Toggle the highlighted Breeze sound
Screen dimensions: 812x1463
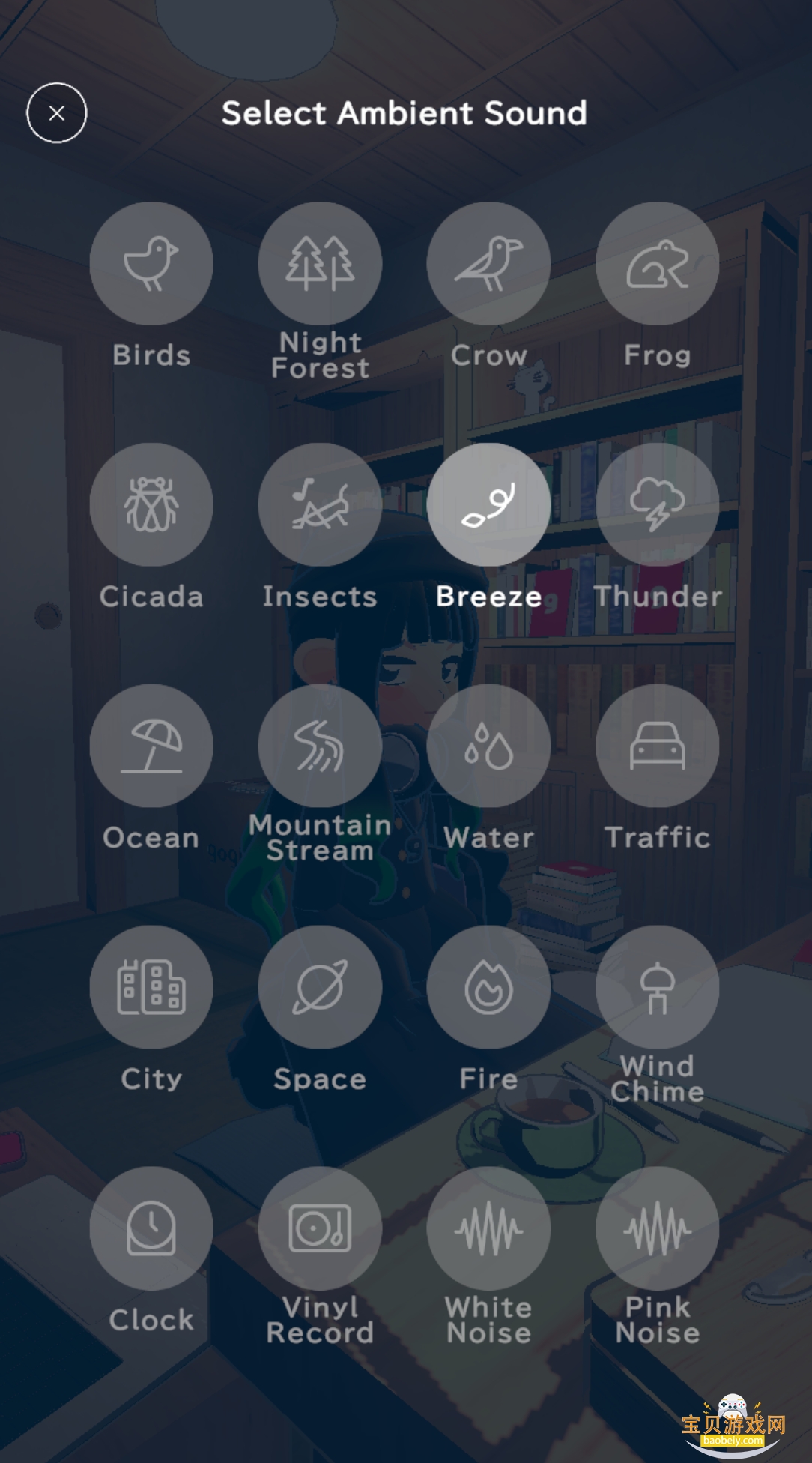tap(488, 504)
